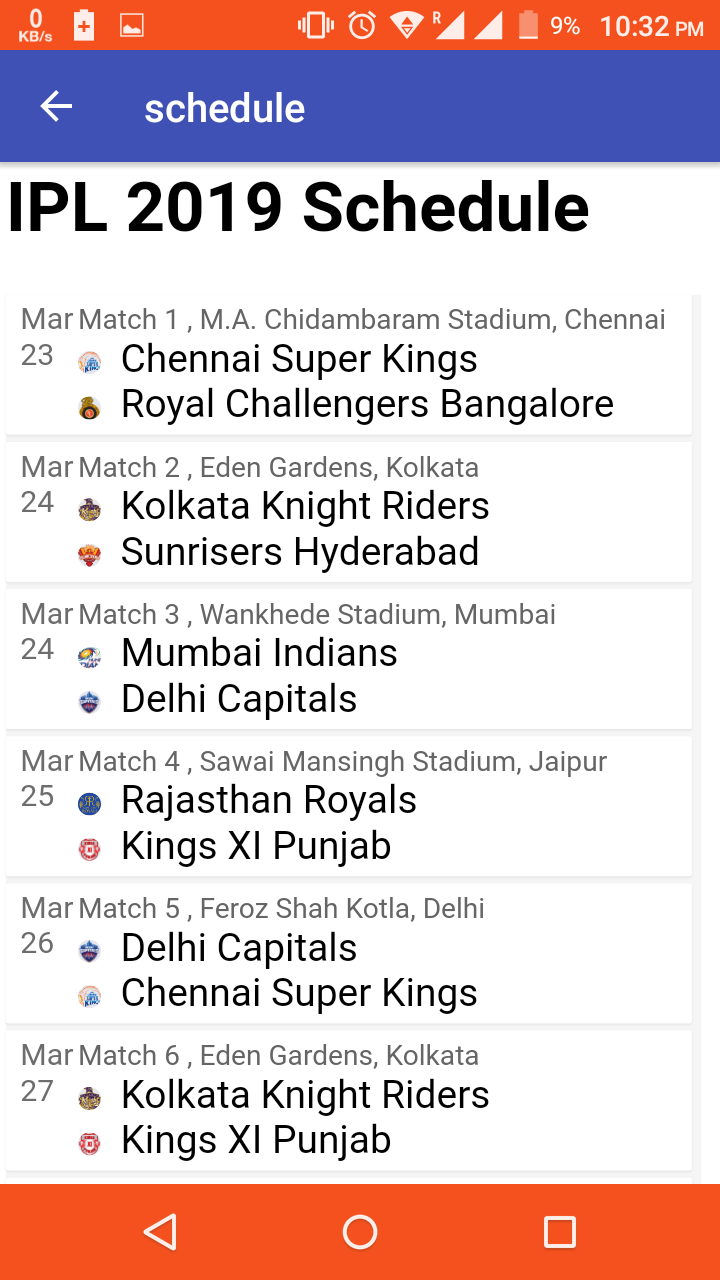This screenshot has height=1280, width=720.
Task: Open Match 2 Kolkata vs Sunrisers Hyderabad
Action: click(x=348, y=511)
